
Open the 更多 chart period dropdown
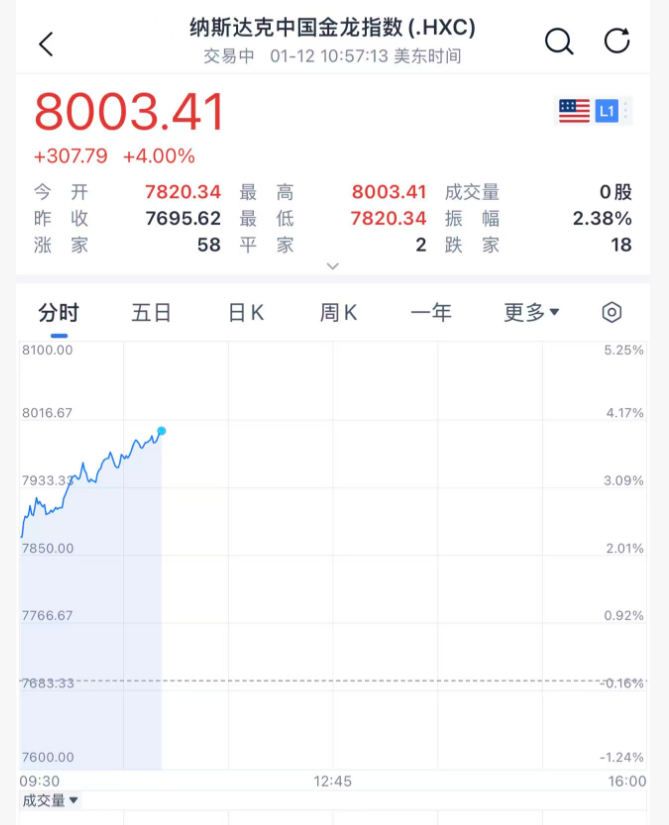(x=531, y=313)
